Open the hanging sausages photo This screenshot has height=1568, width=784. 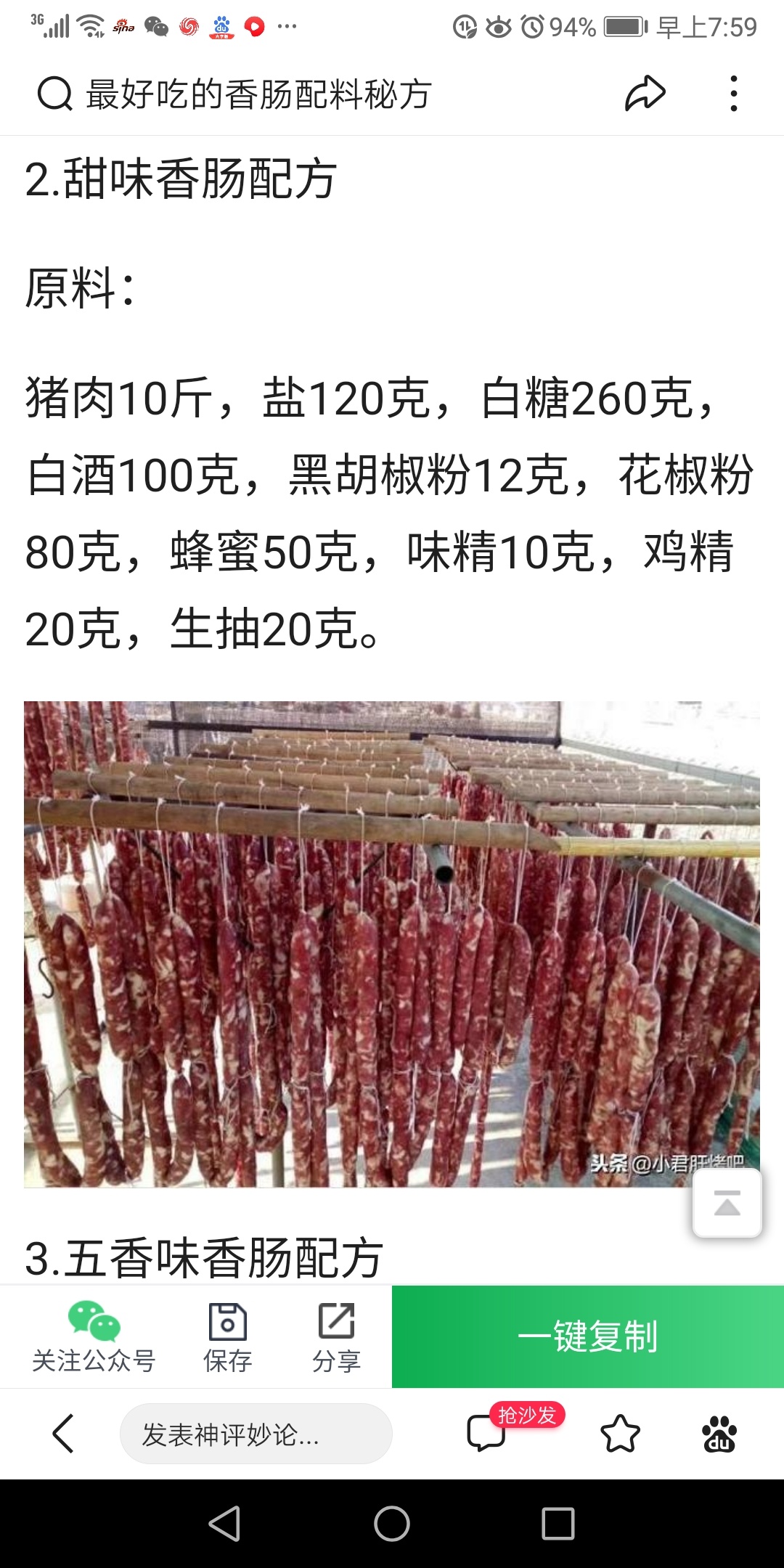tap(392, 944)
